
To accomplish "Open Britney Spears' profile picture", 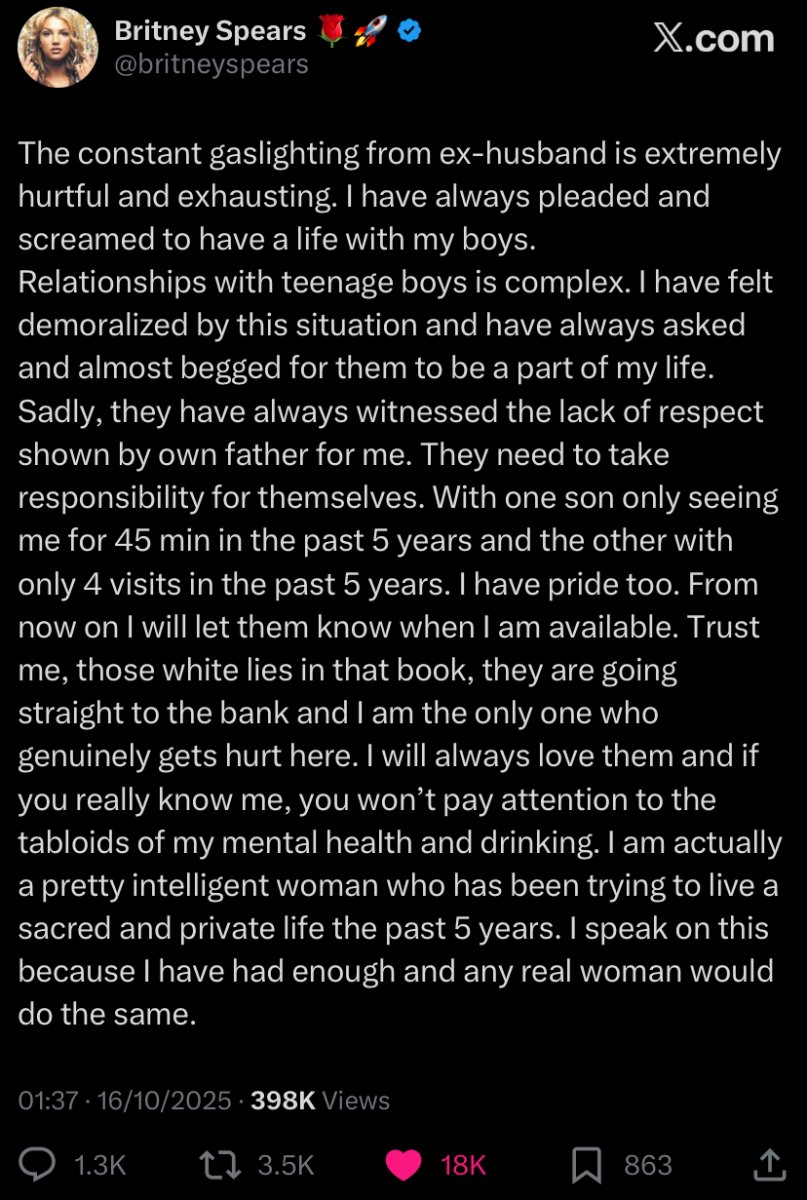I will pos(59,47).
